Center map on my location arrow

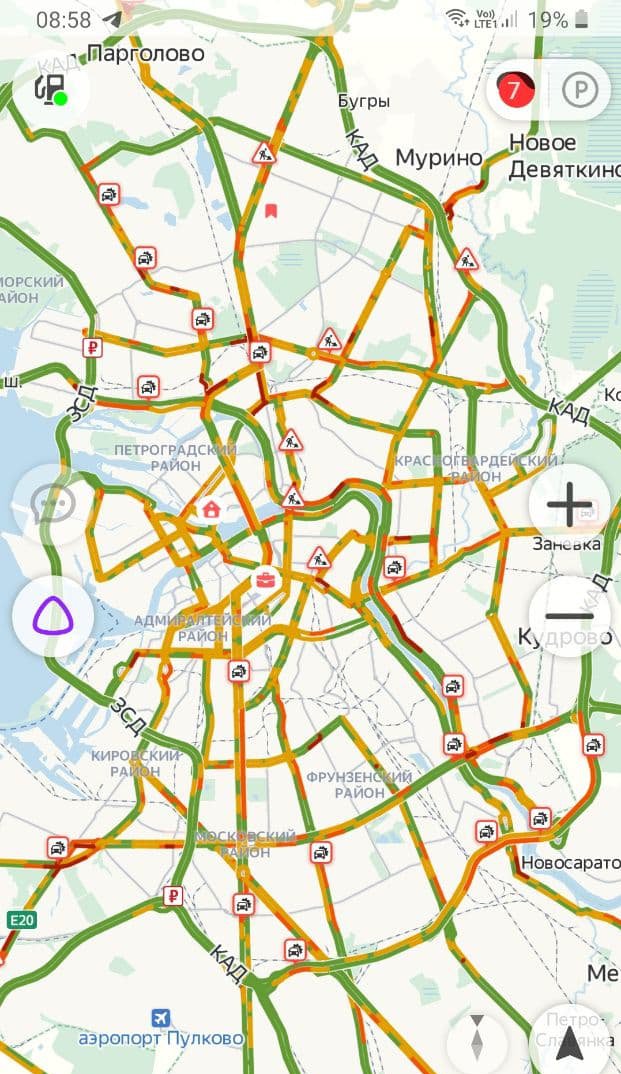[x=571, y=1043]
